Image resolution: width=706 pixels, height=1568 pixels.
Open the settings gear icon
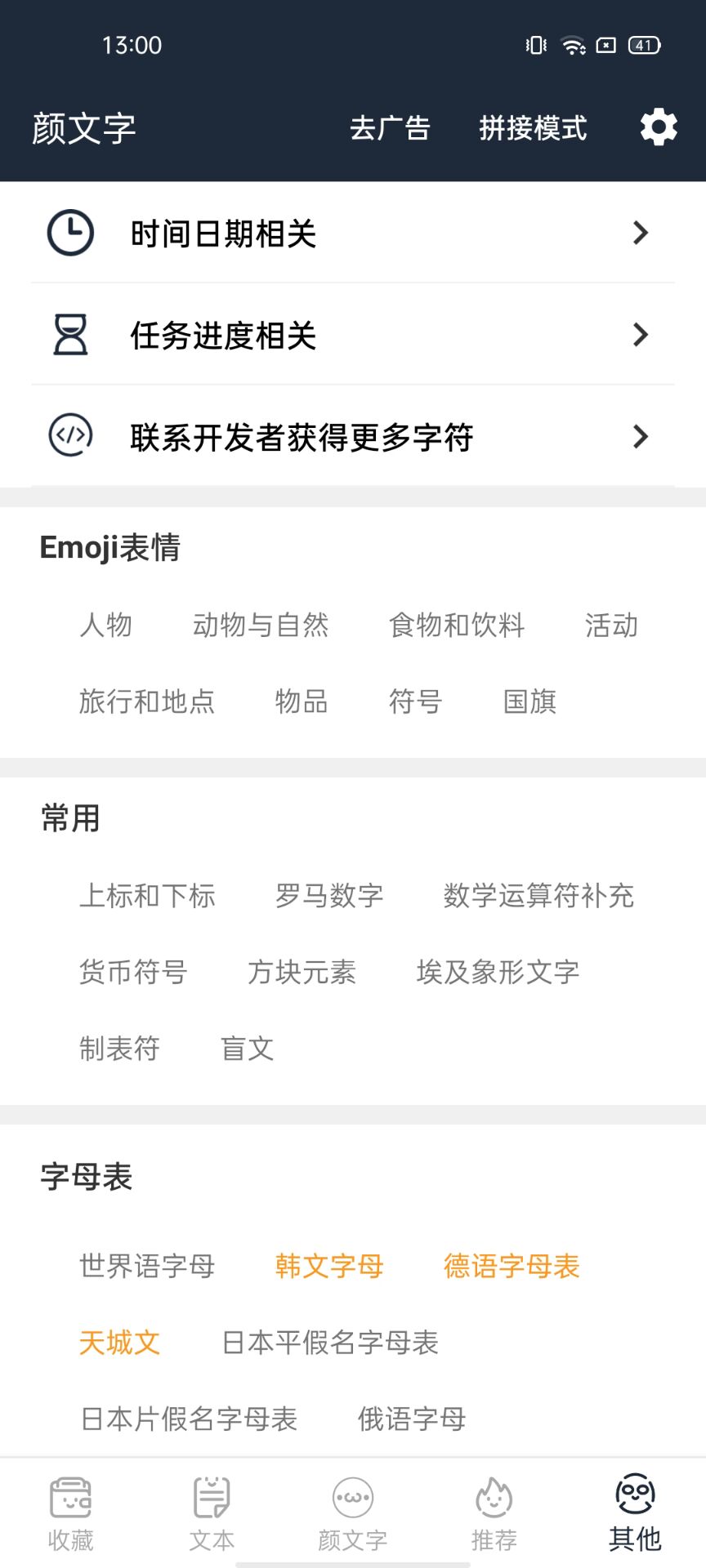coord(659,127)
